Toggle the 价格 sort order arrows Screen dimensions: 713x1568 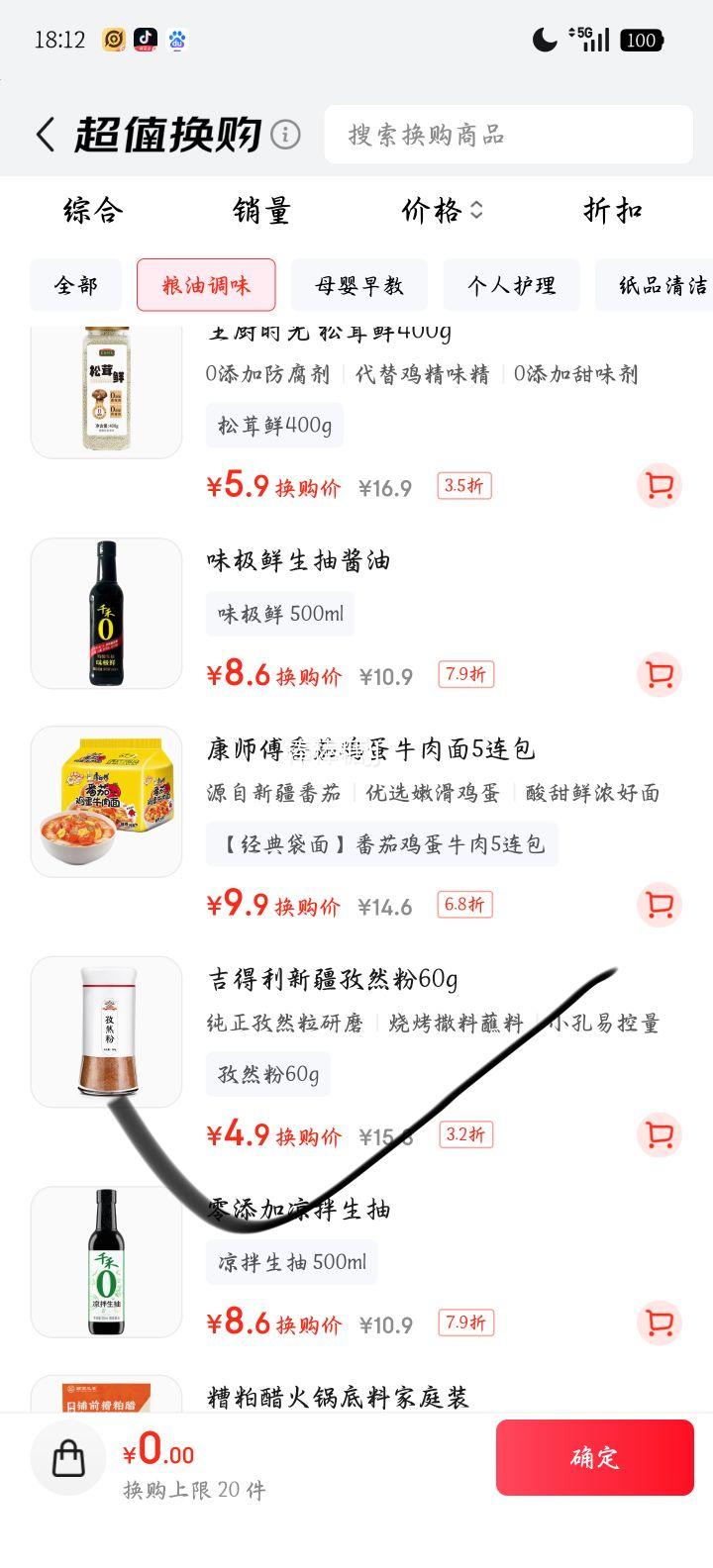click(476, 211)
